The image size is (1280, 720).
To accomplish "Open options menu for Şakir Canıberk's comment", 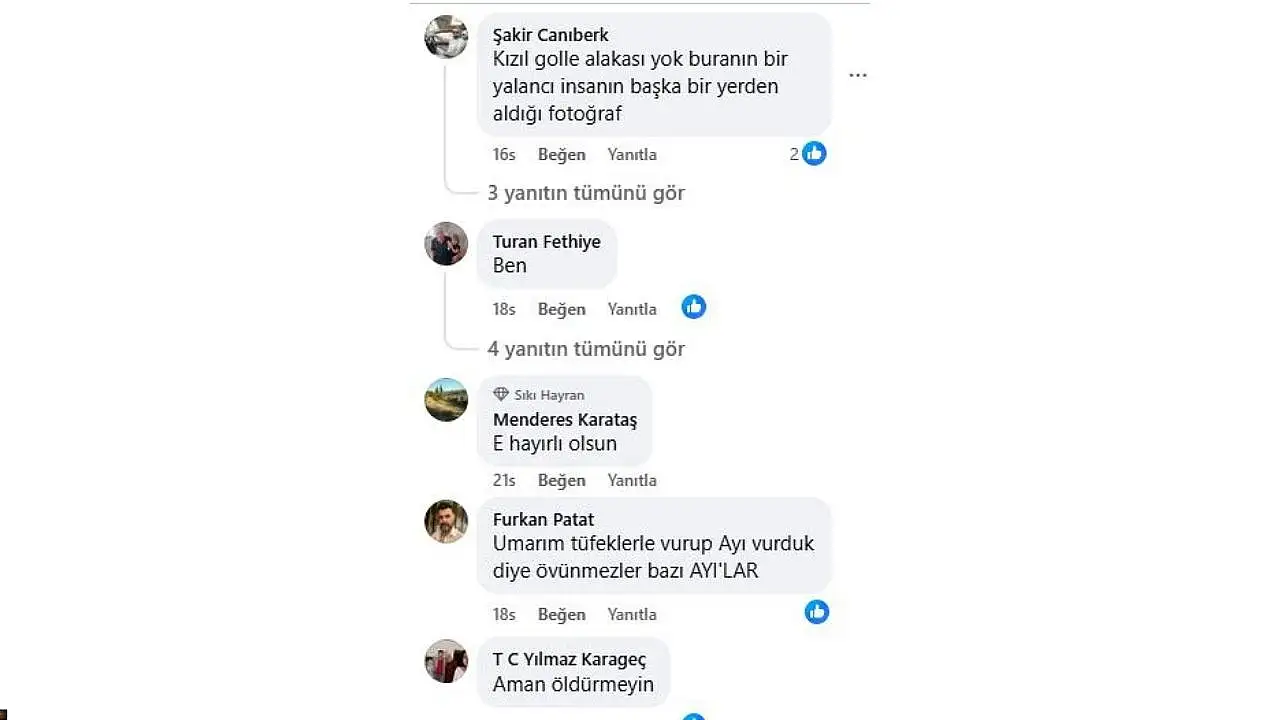I will pos(857,75).
